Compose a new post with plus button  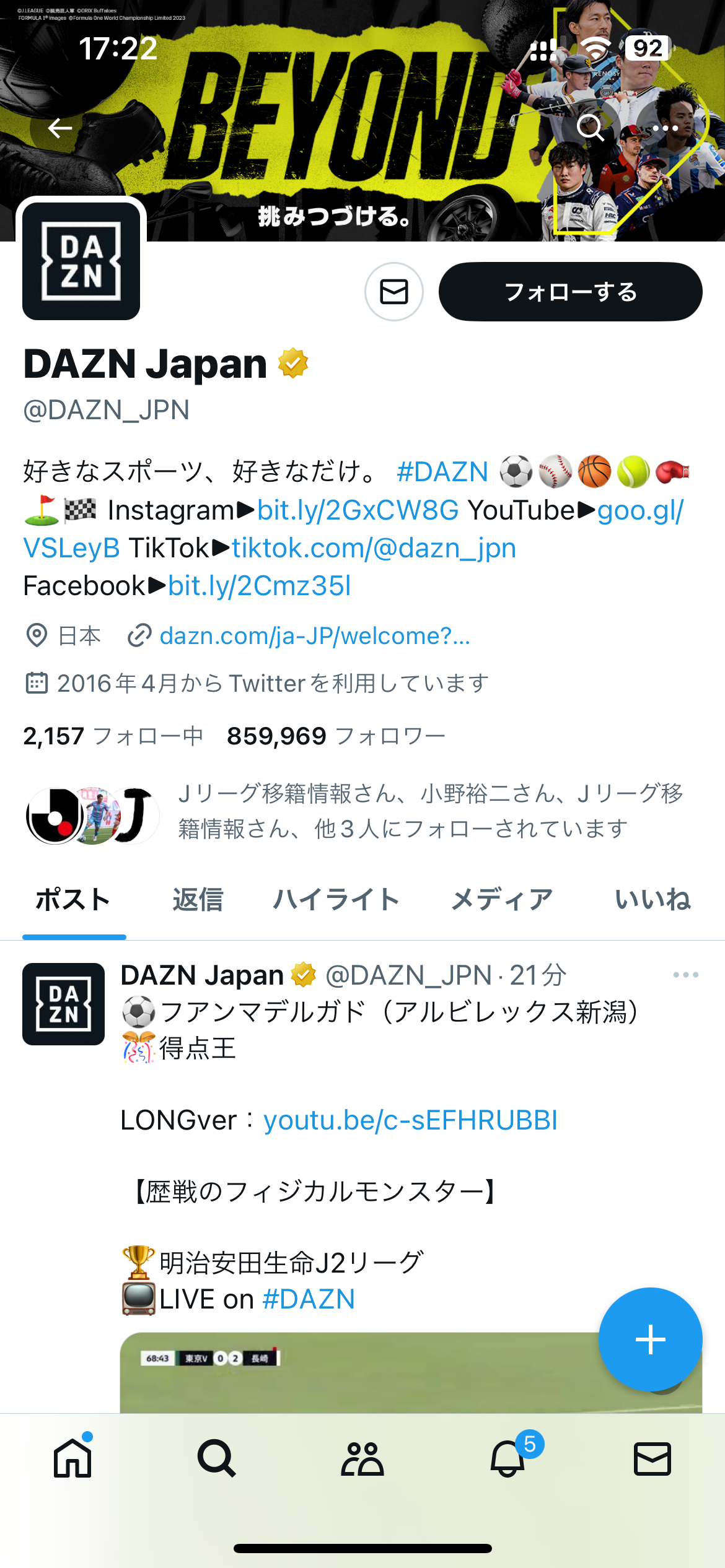click(x=650, y=1339)
